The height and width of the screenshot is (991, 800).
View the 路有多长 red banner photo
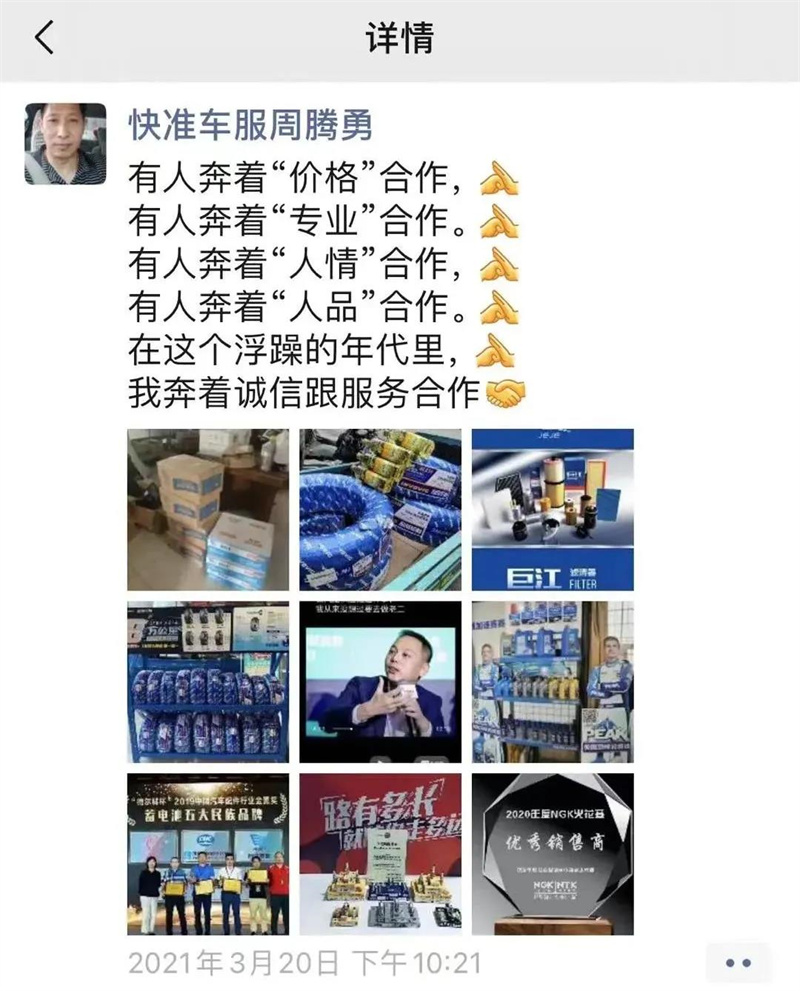[380, 854]
